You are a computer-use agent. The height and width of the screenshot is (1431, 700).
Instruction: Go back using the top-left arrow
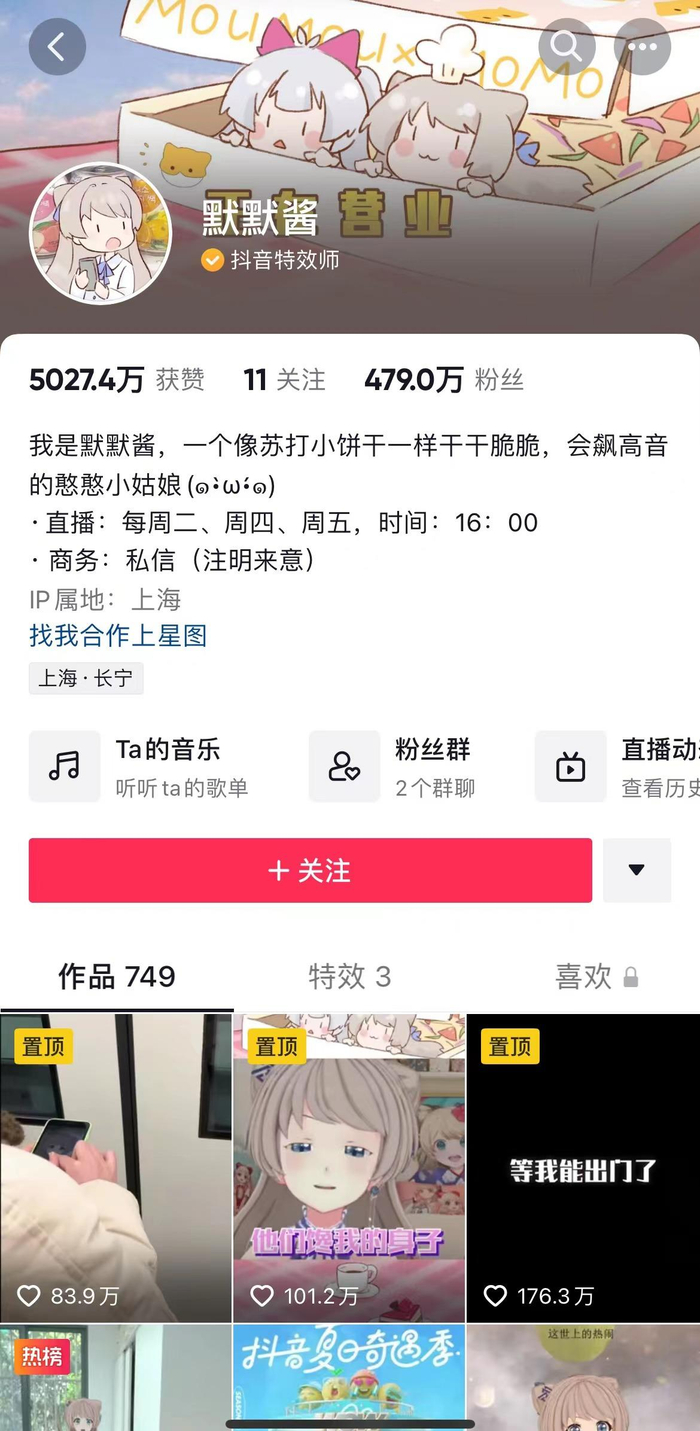click(x=57, y=47)
